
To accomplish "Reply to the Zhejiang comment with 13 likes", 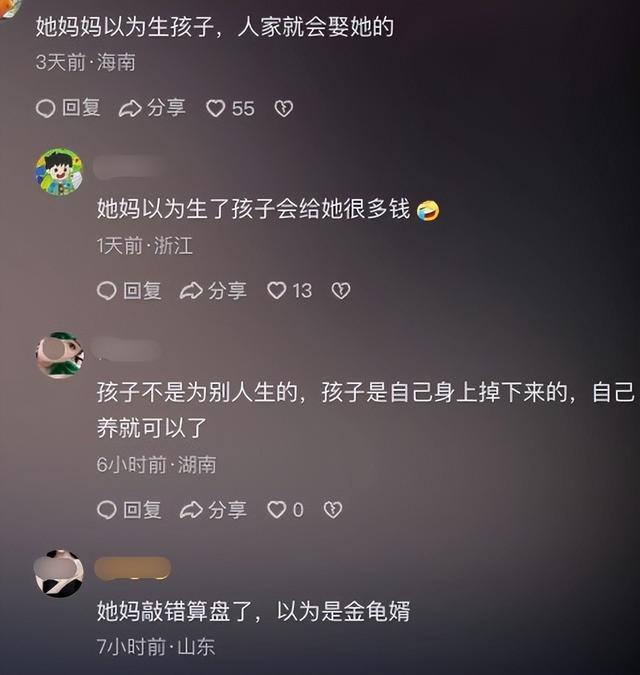I will [129, 290].
